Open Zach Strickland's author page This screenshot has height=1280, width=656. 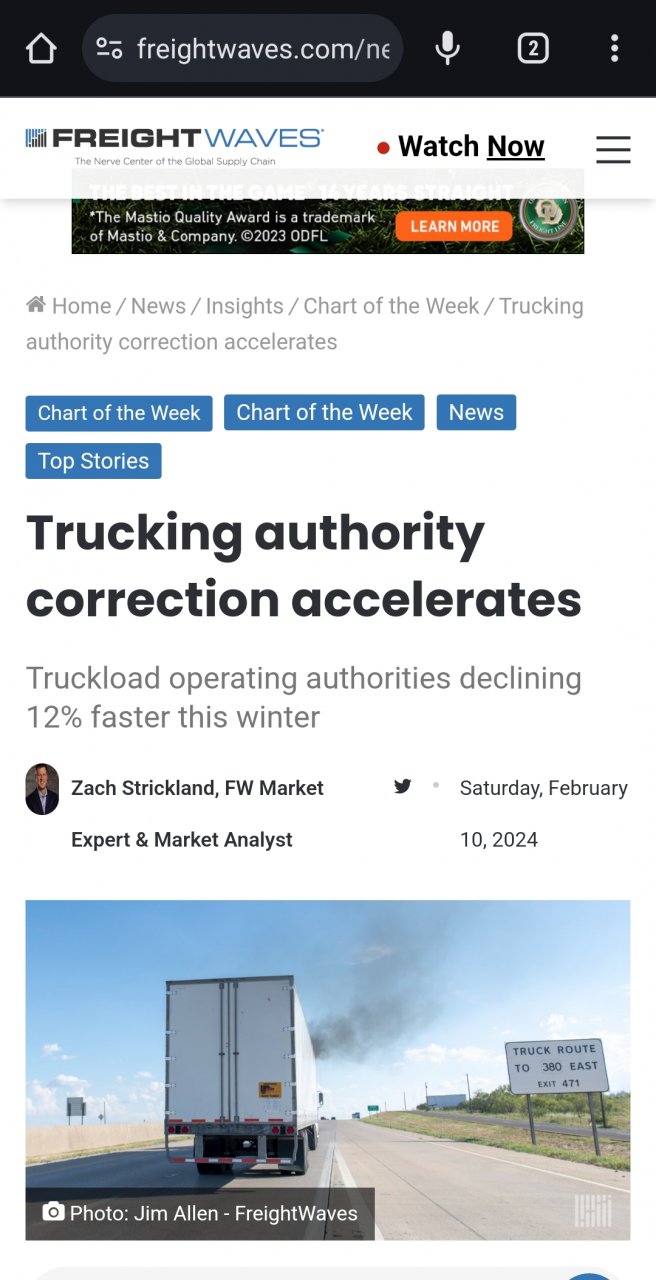click(196, 788)
